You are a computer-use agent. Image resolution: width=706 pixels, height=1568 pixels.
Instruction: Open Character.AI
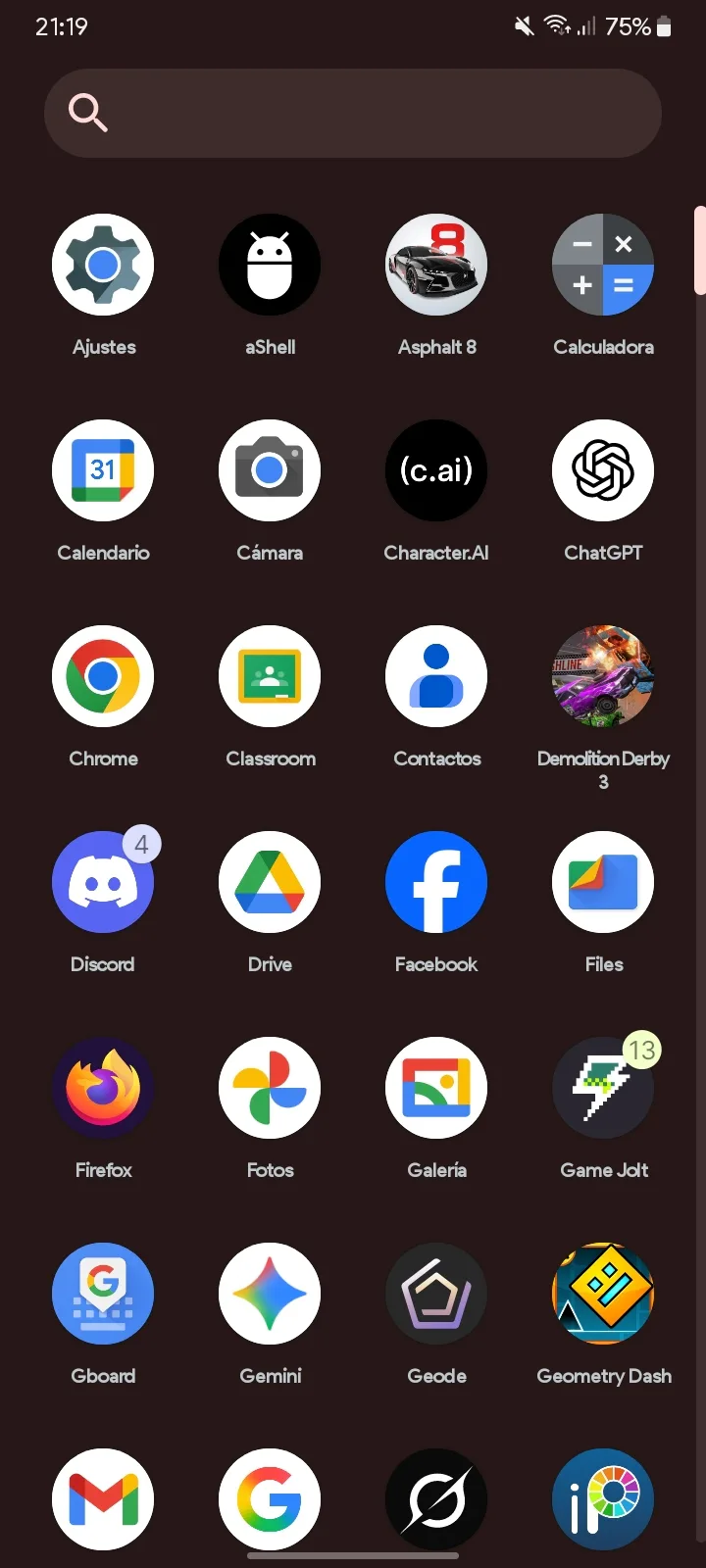436,470
